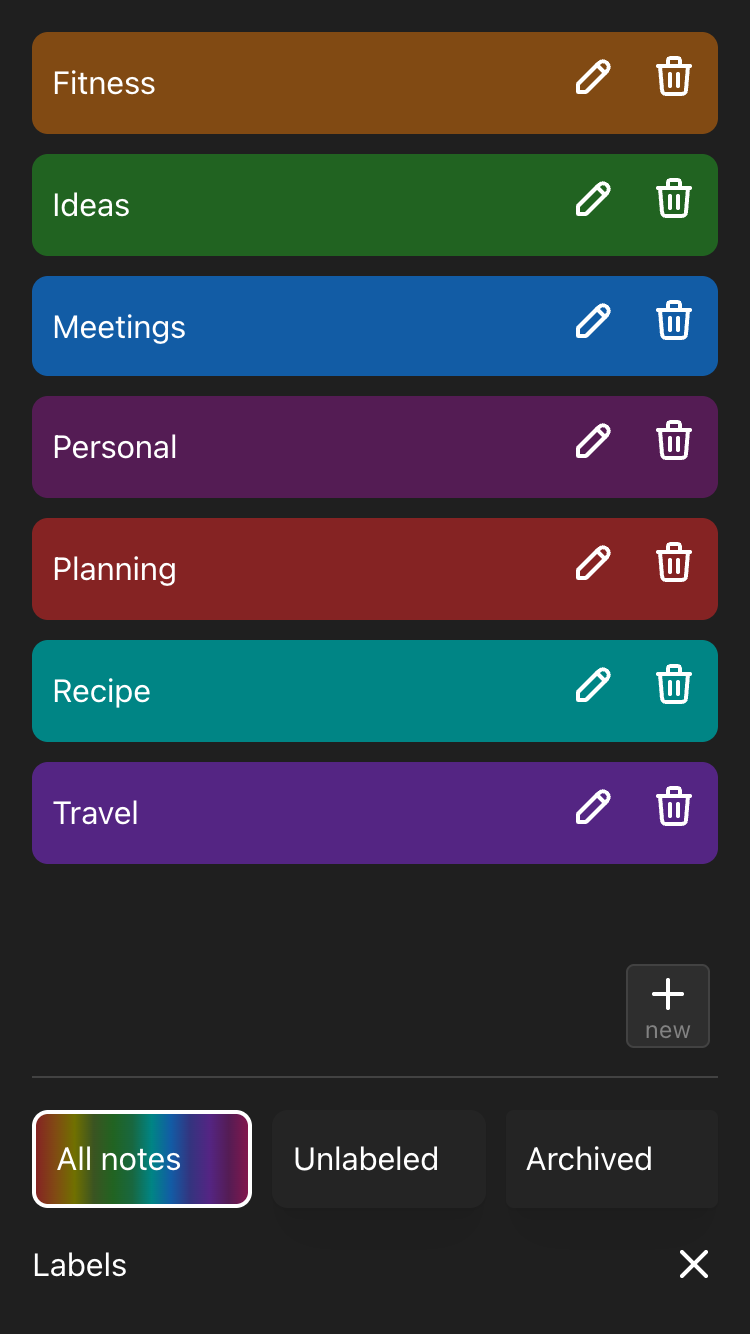Edit the Planning label
750x1334 pixels.
tap(593, 564)
